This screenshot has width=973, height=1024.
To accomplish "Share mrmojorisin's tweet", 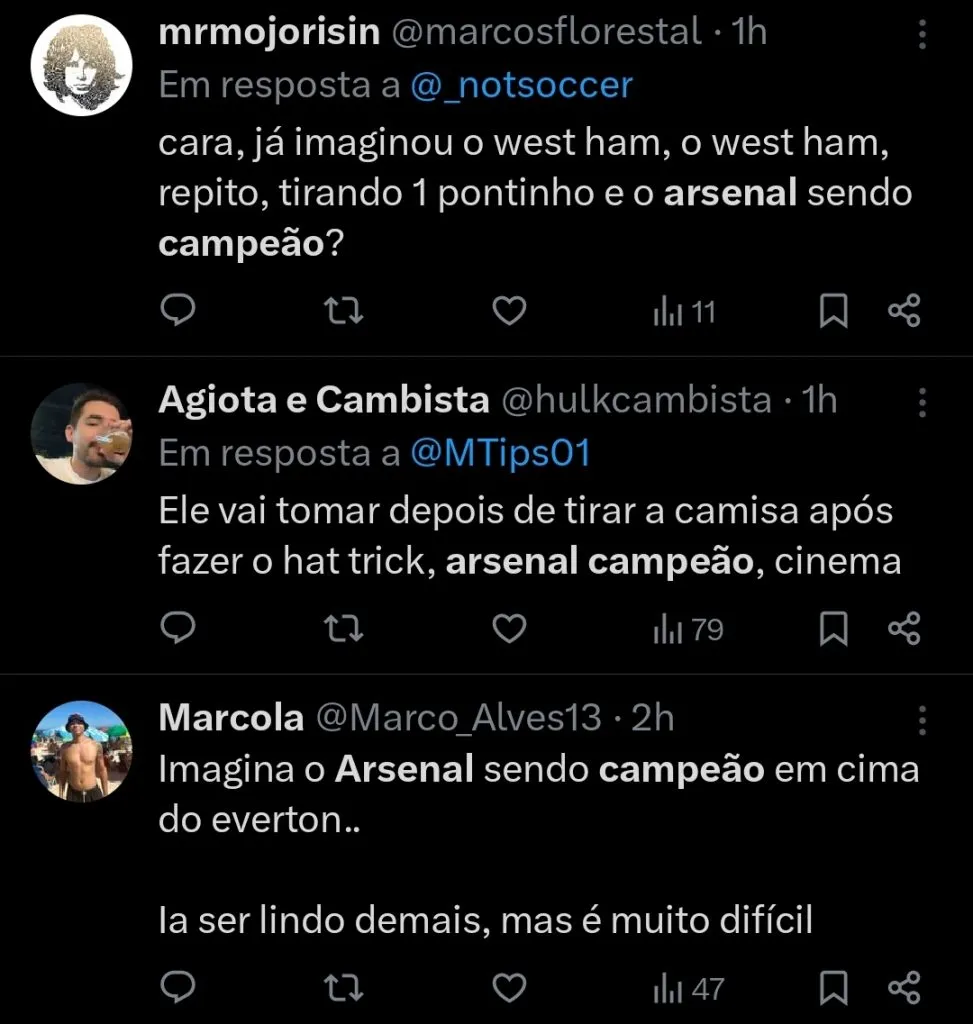I will (x=905, y=311).
